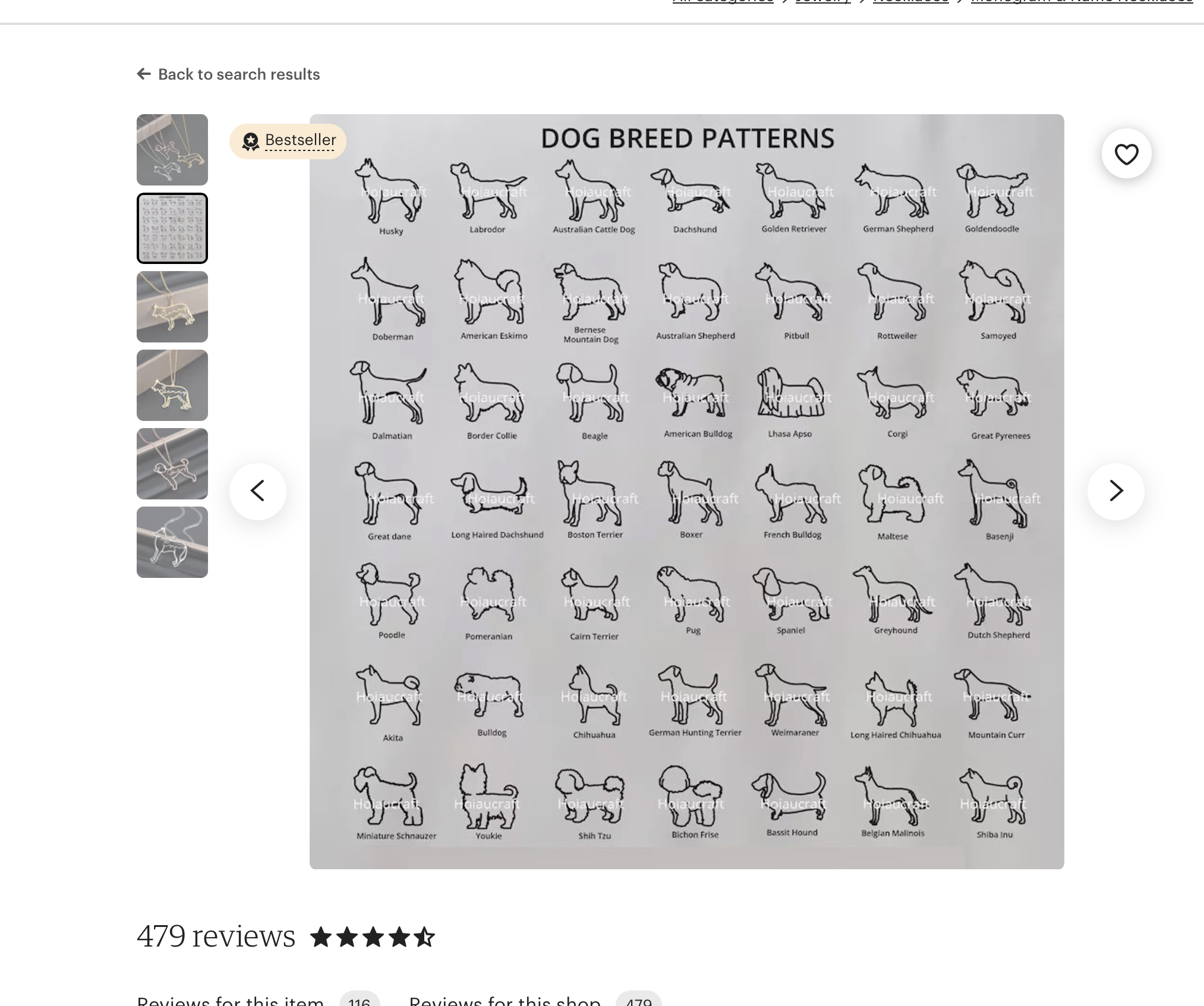Open the Bestseller badge info

point(289,141)
